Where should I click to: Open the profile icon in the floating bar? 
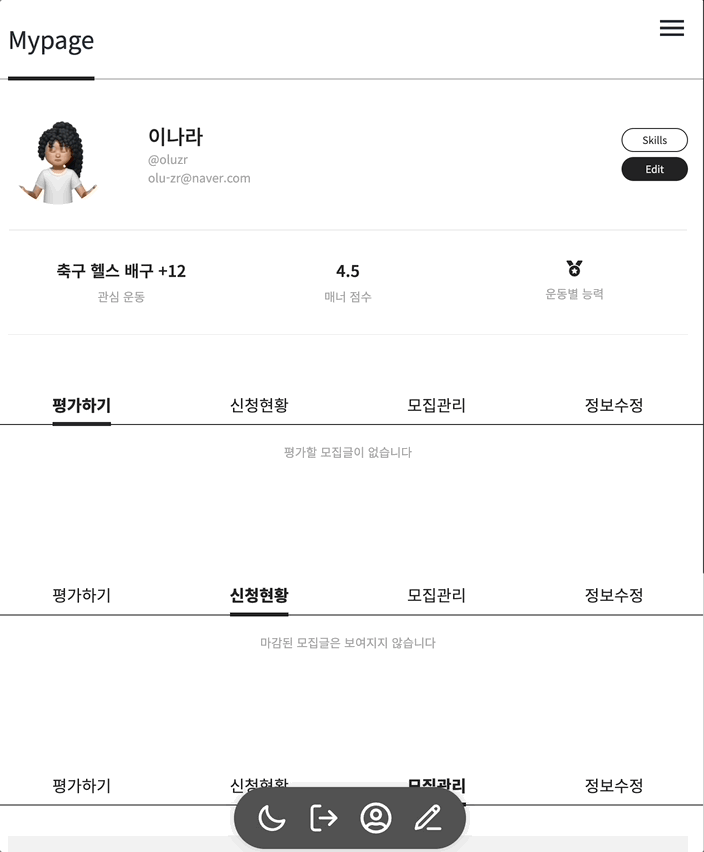376,818
